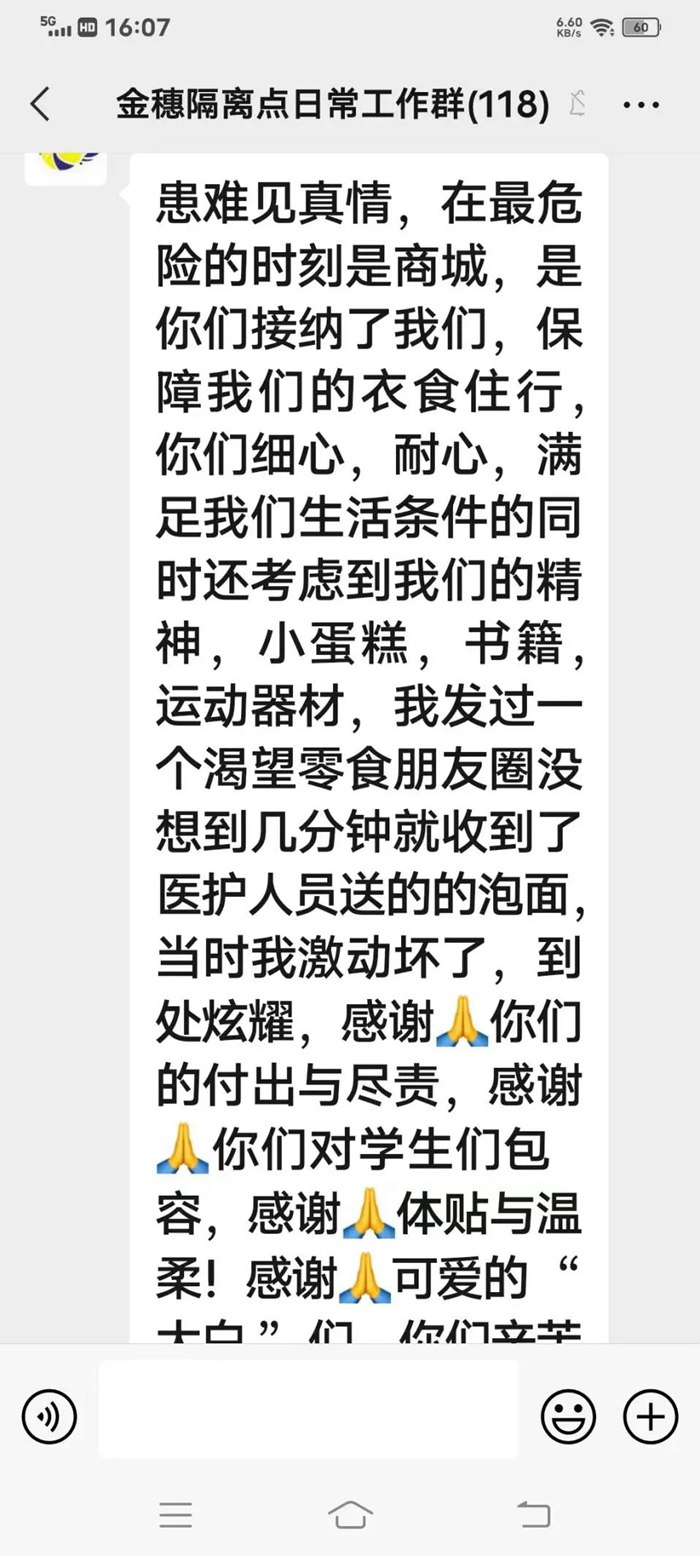This screenshot has height=1556, width=700.
Task: Switch to voice message input
Action: click(x=49, y=1416)
